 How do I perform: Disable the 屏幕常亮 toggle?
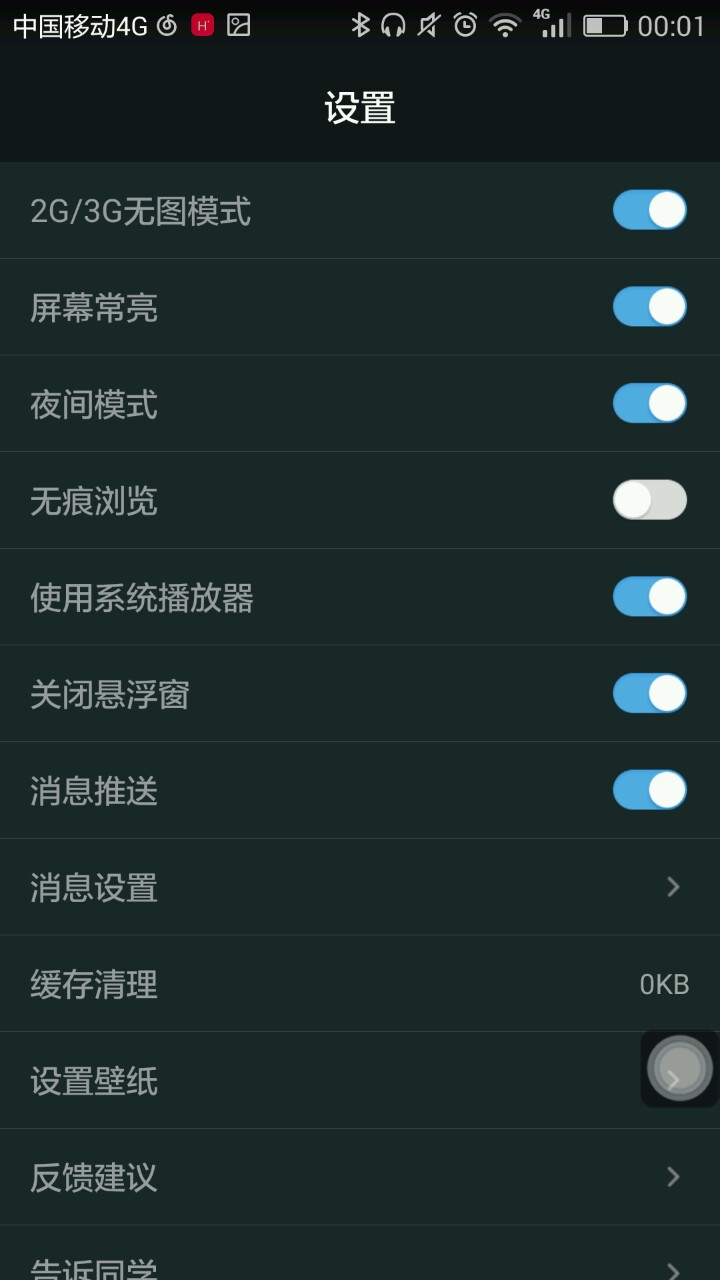coord(649,307)
